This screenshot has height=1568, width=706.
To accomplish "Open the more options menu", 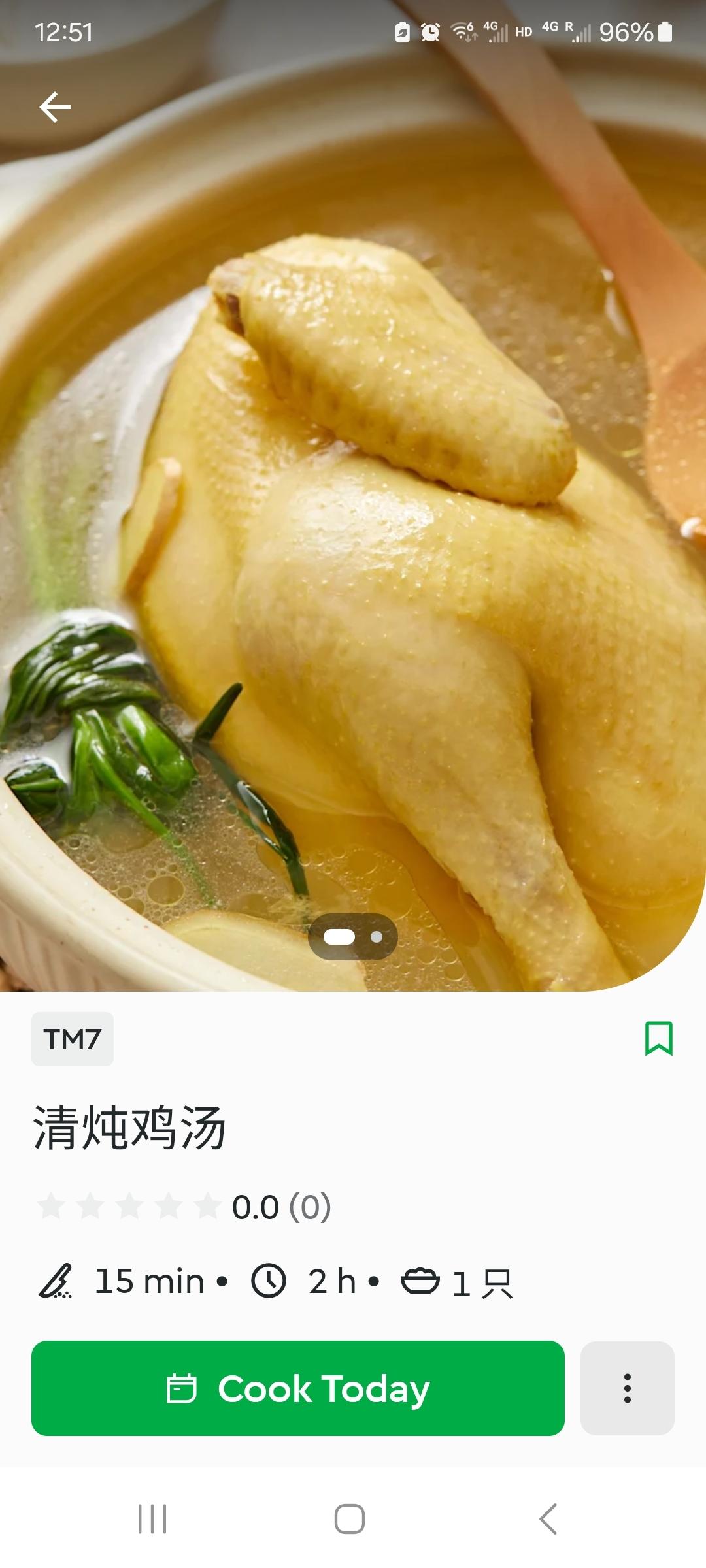I will 627,1388.
